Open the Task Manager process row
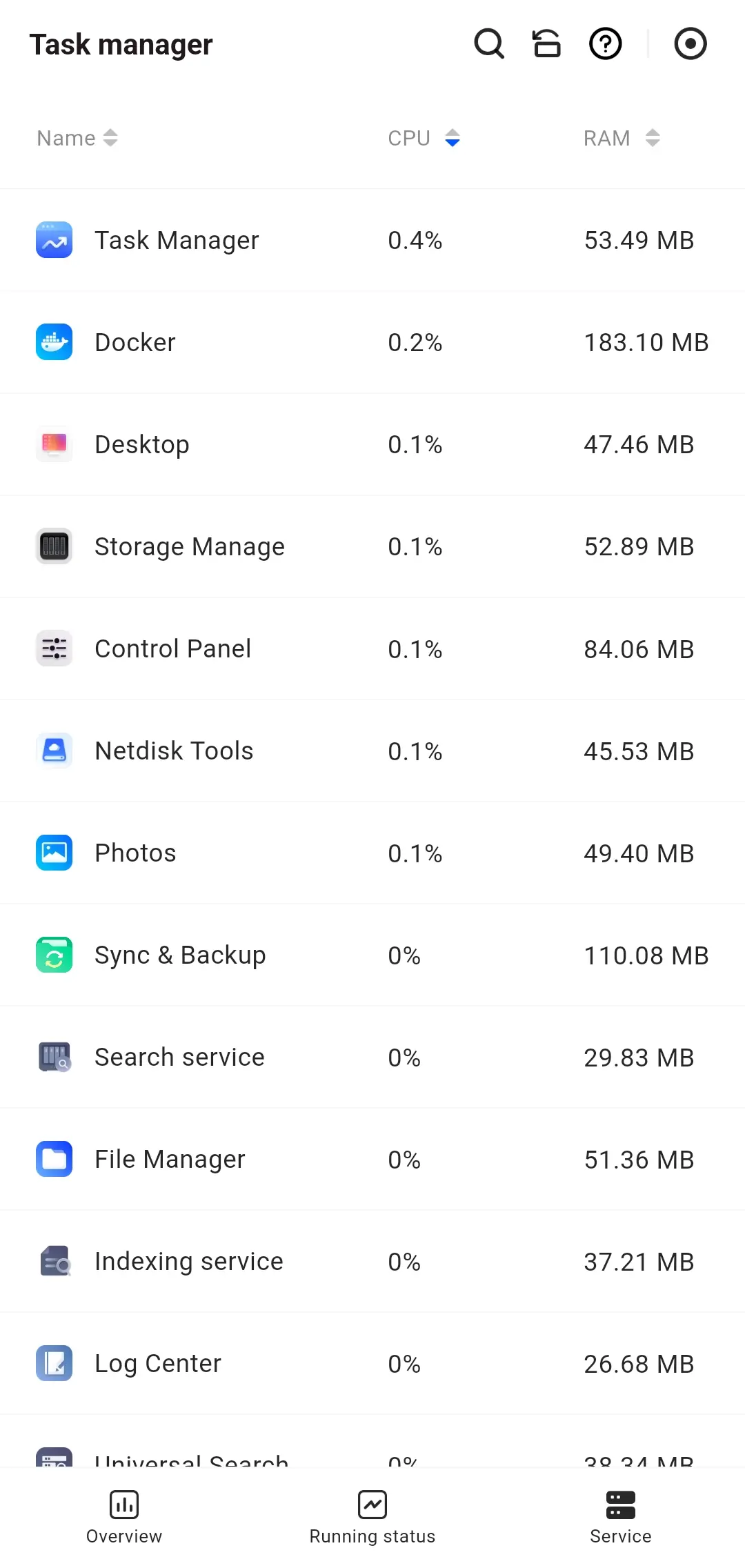Image resolution: width=745 pixels, height=1568 pixels. click(372, 240)
